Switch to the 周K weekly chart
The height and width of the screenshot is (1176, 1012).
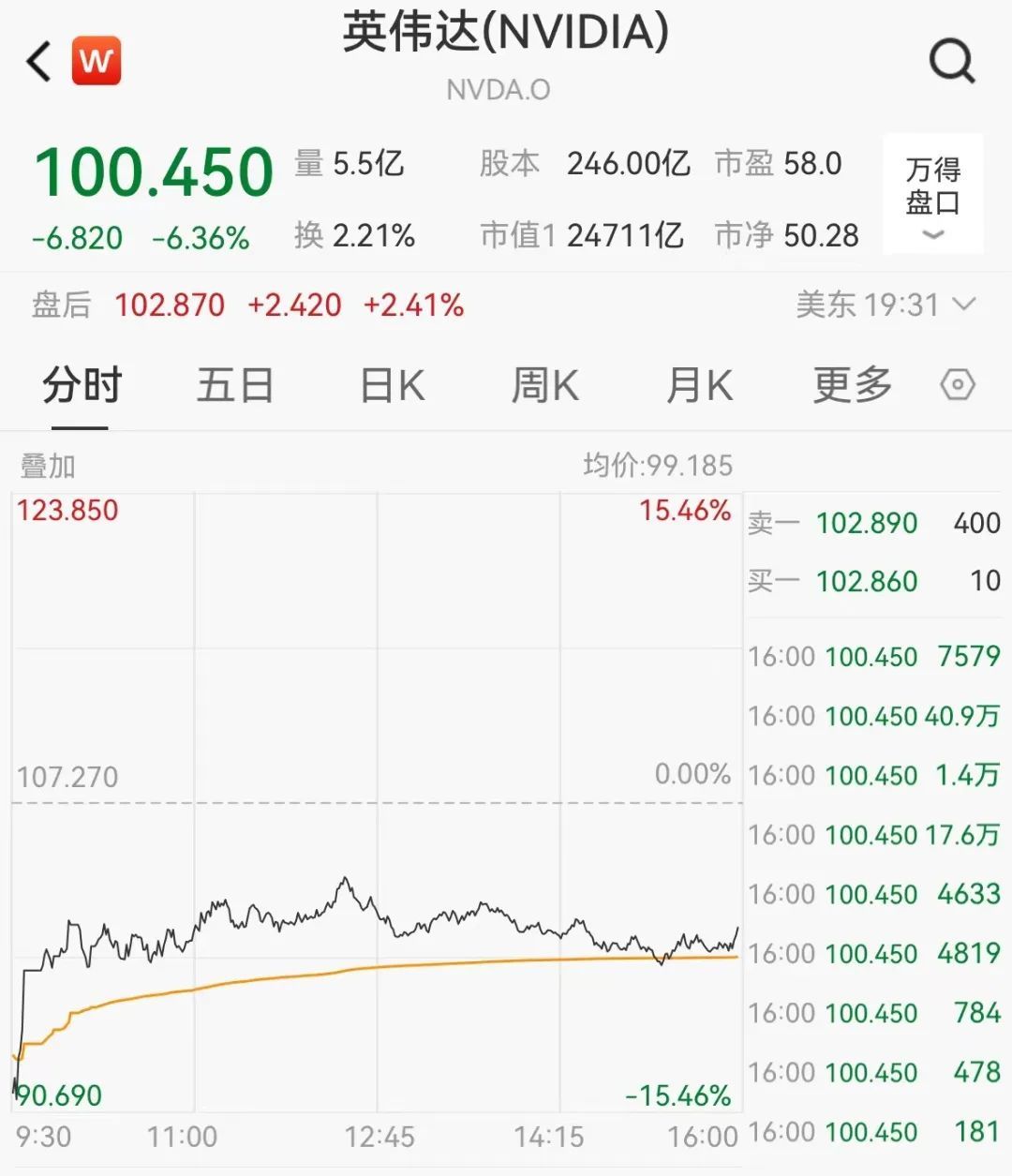(544, 386)
